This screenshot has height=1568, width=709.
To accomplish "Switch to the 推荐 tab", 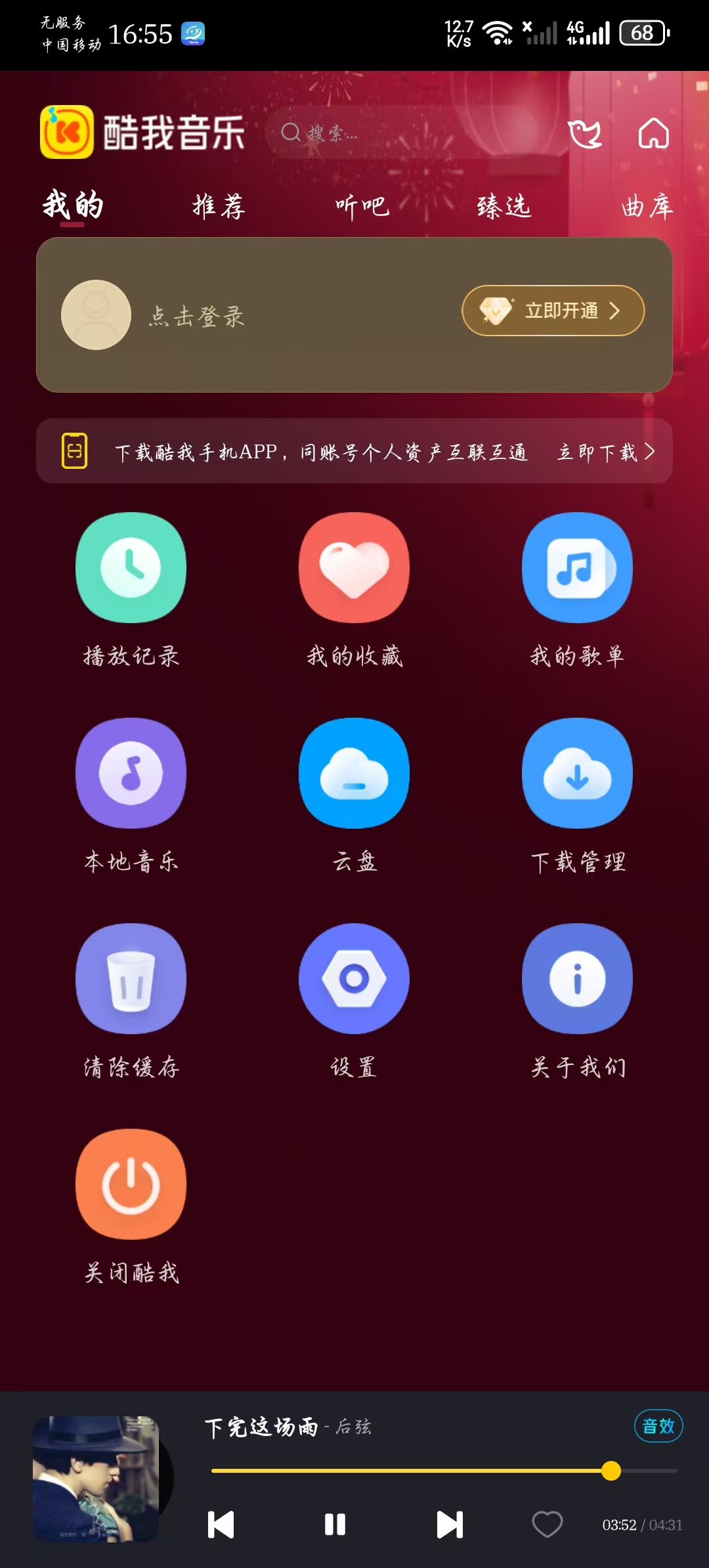I will tap(219, 207).
